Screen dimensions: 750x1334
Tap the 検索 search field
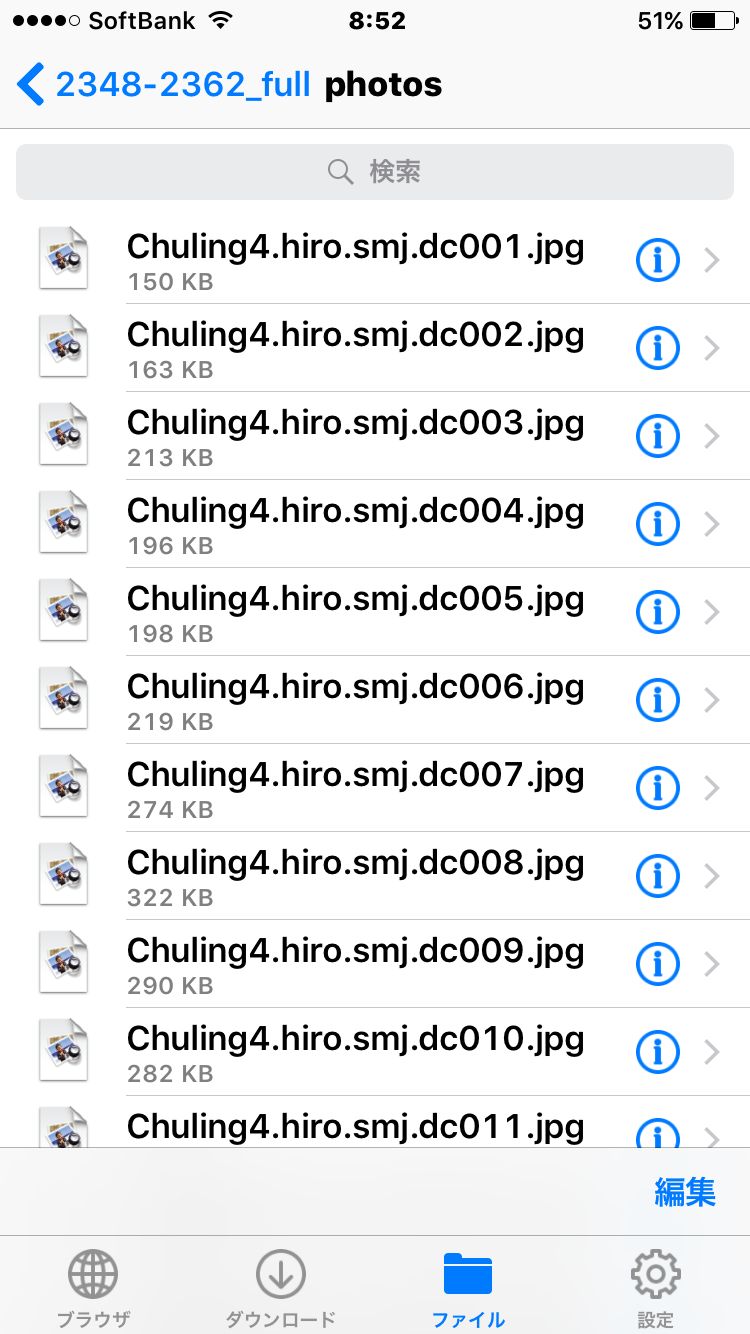point(375,172)
